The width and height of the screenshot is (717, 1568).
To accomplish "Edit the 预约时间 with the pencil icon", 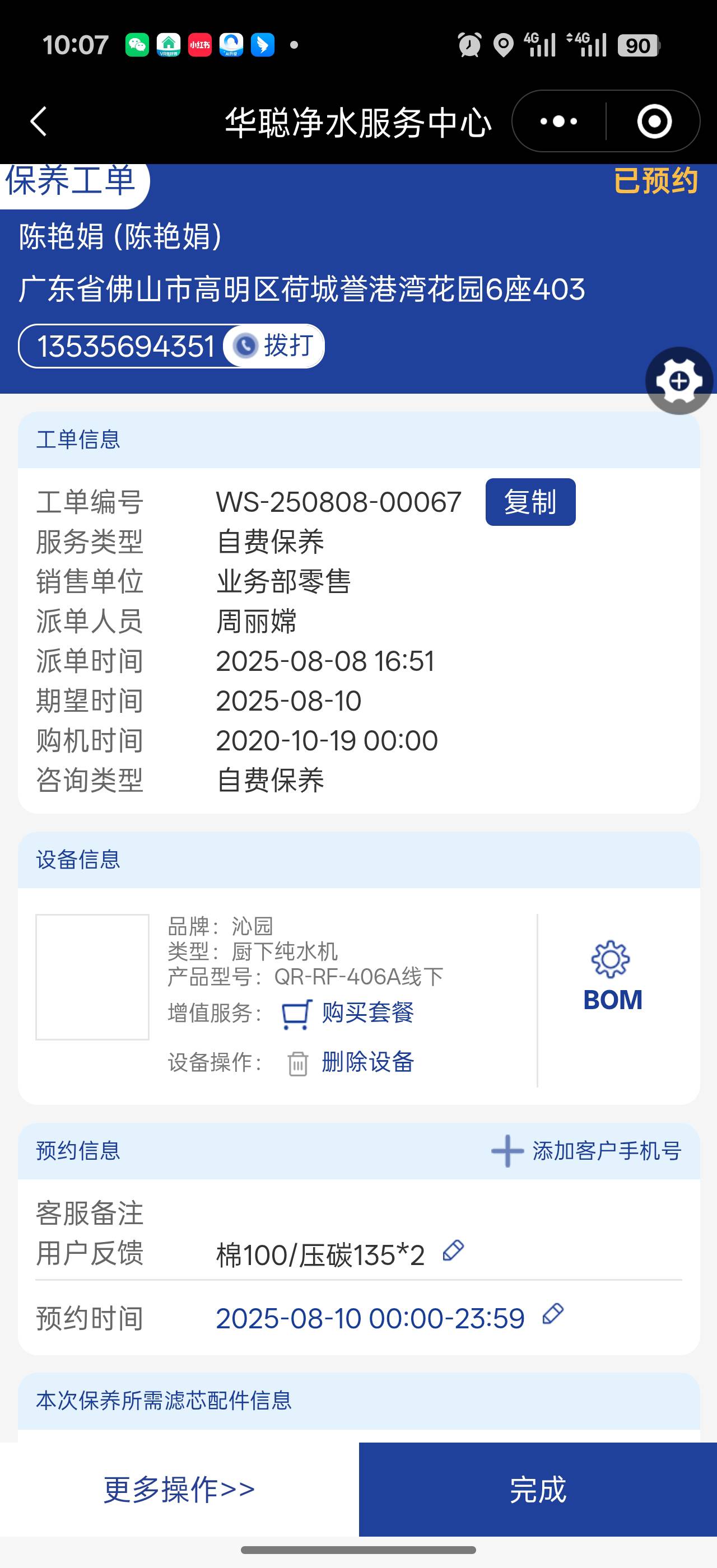I will [x=553, y=1314].
